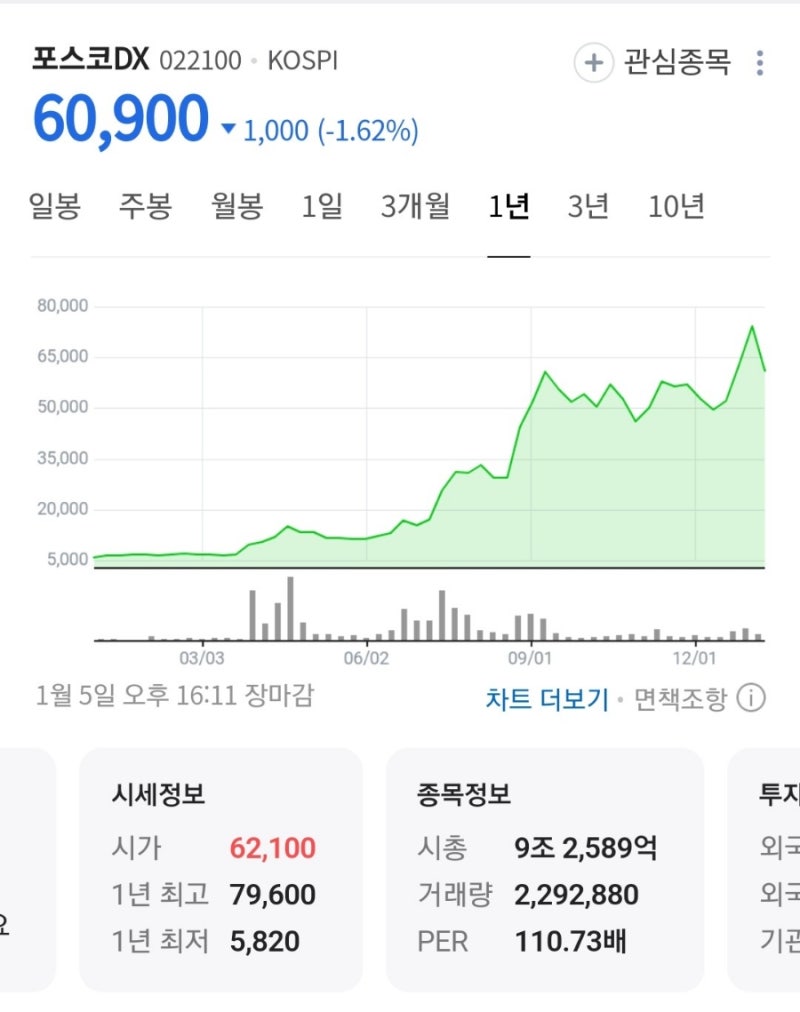
Task: Add 포스코DX to 관심종목 watchlist
Action: pos(657,61)
